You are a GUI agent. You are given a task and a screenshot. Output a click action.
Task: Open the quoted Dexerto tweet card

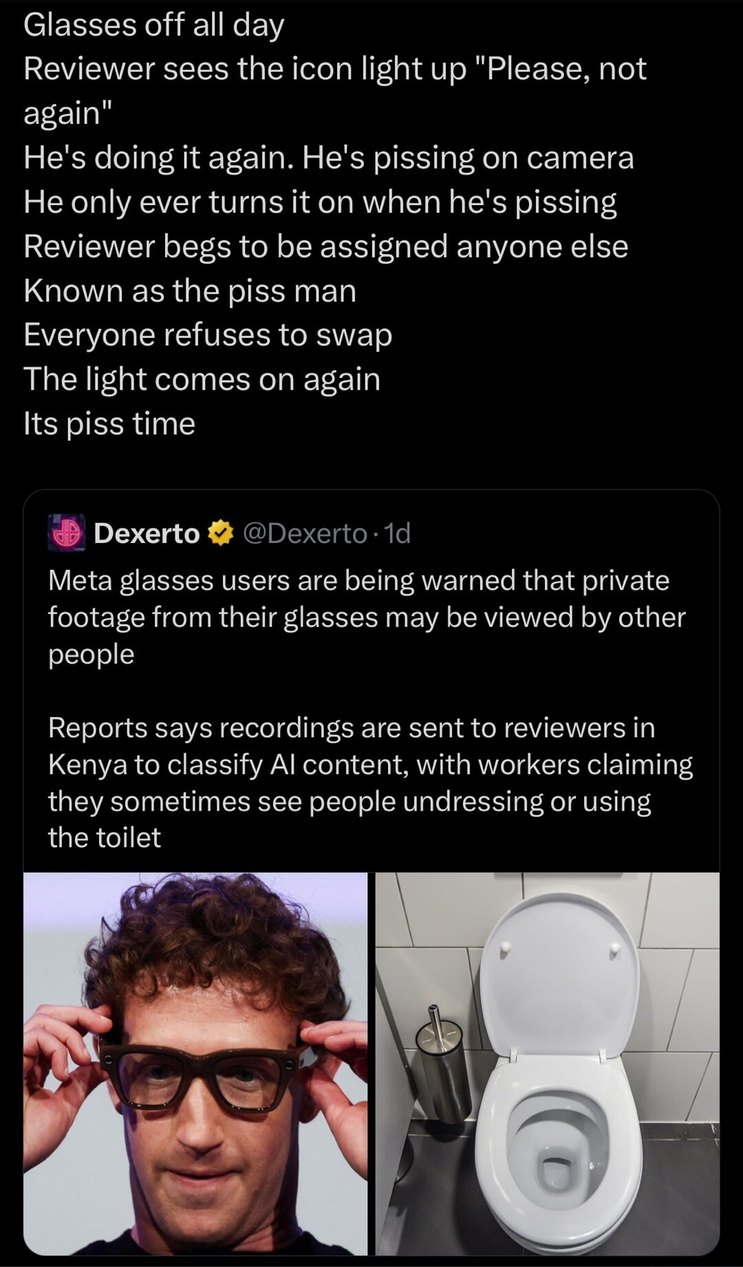point(370,700)
